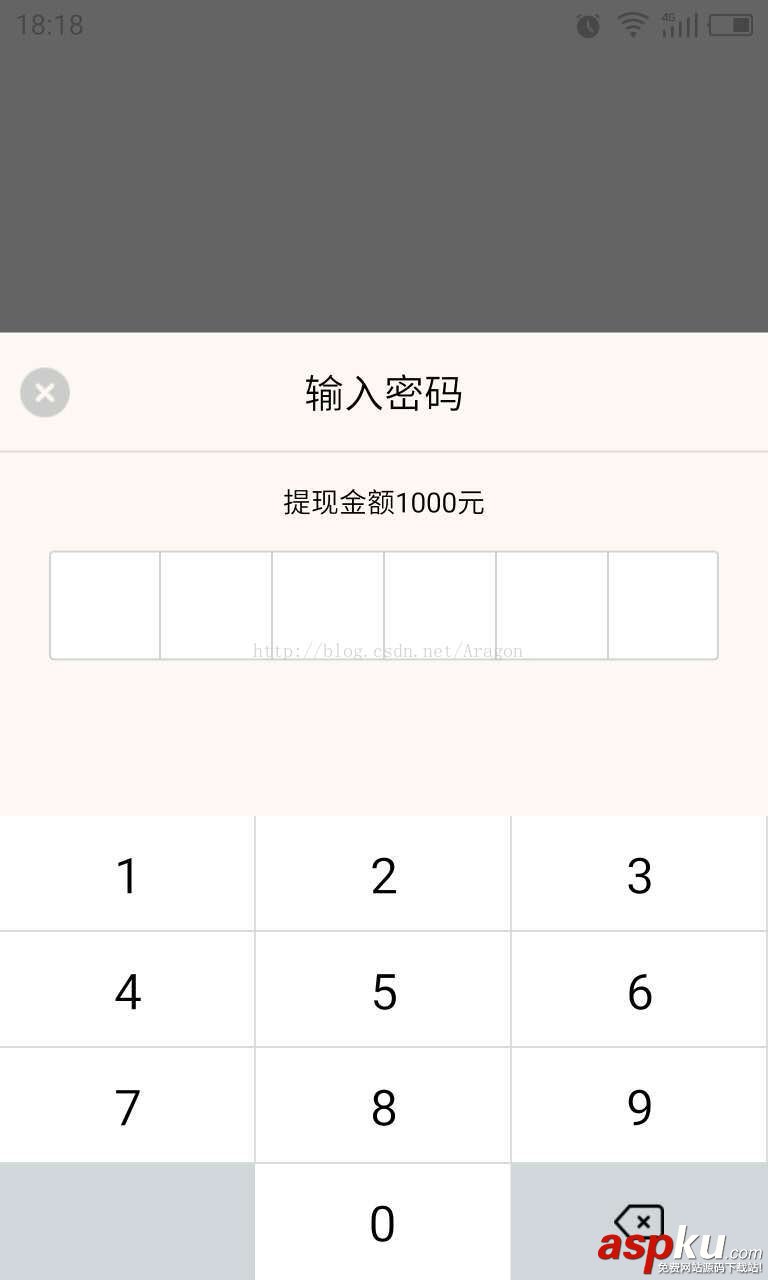Image resolution: width=768 pixels, height=1280 pixels.
Task: Tap the number 4 key
Action: tap(127, 991)
